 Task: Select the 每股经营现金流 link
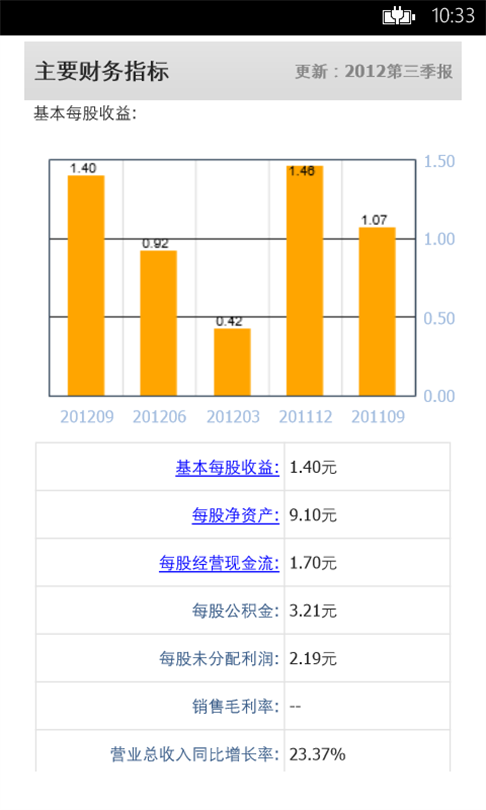[219, 563]
